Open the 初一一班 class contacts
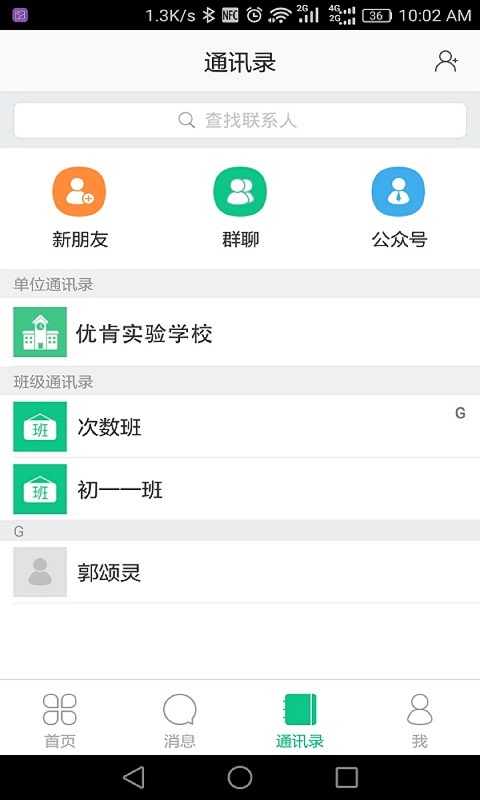The width and height of the screenshot is (480, 800). pyautogui.click(x=240, y=489)
